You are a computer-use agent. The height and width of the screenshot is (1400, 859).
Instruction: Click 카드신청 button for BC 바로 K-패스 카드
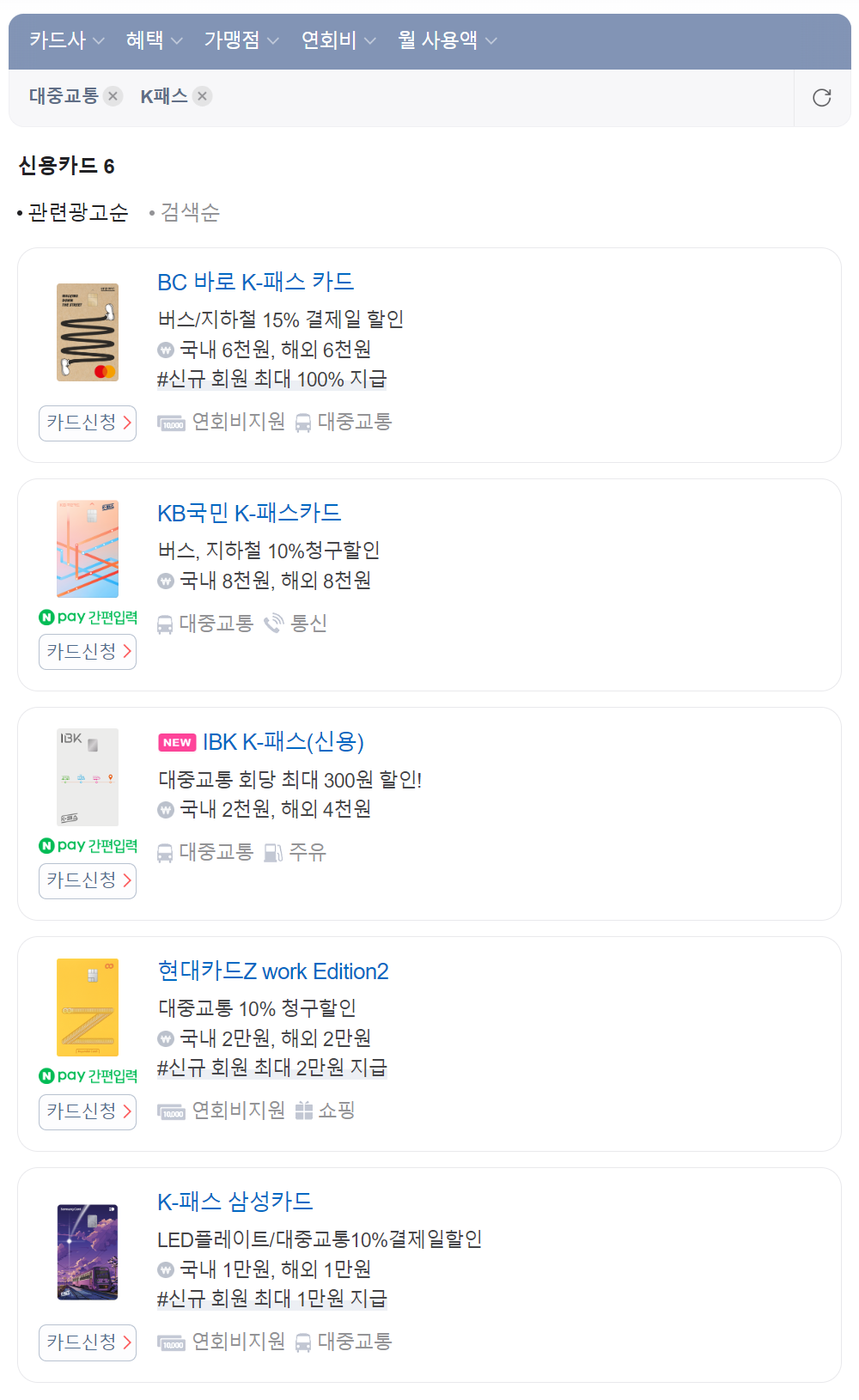pos(87,423)
